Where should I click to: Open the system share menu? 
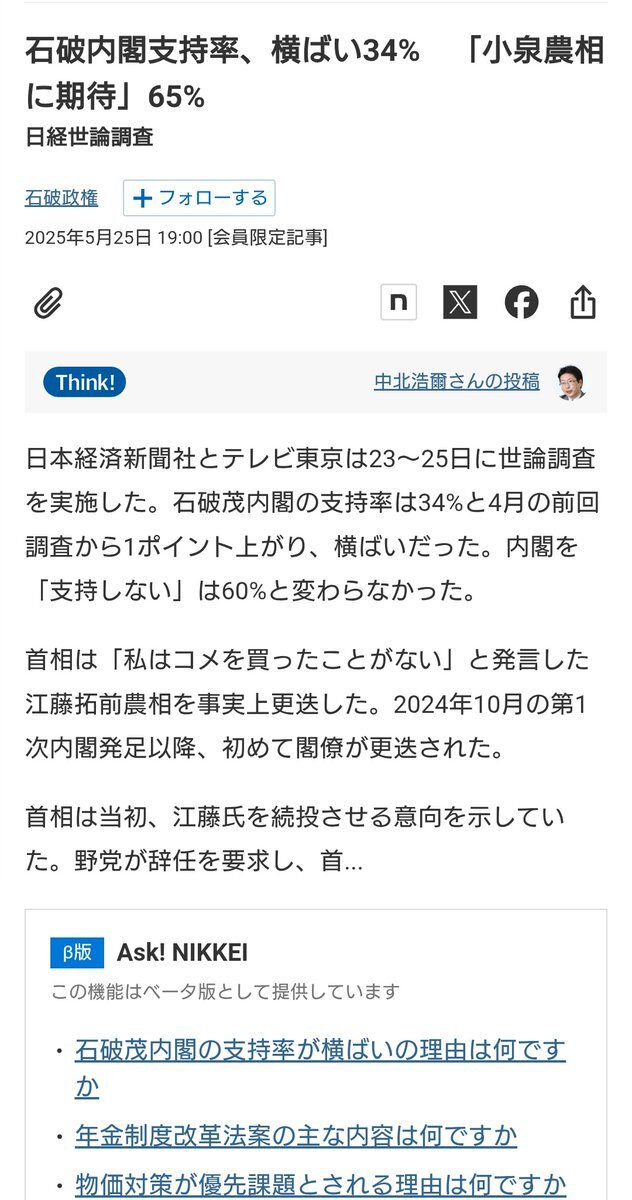click(x=583, y=302)
